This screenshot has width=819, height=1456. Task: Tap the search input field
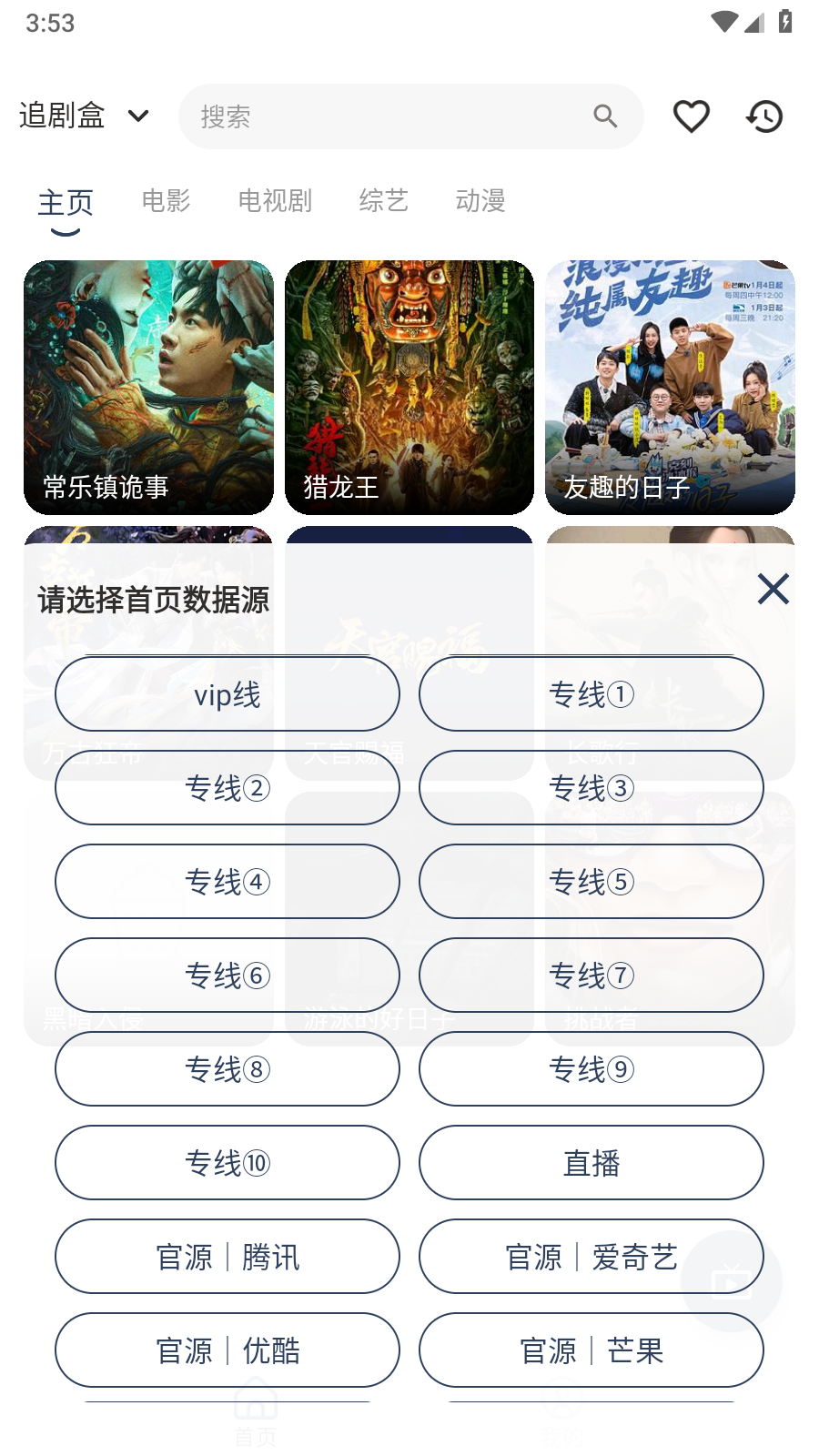click(x=382, y=116)
